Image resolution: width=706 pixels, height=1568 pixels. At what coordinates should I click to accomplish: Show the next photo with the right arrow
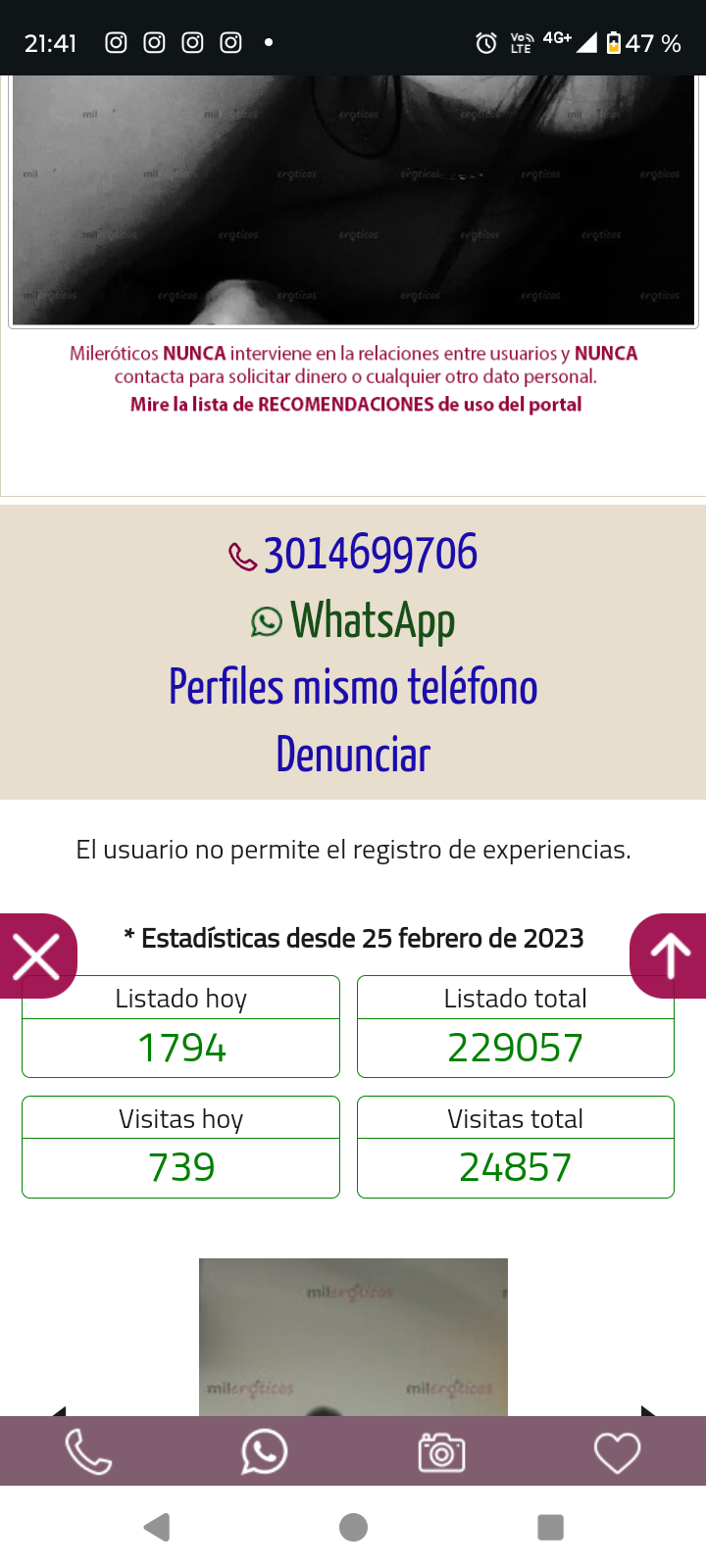click(647, 1410)
